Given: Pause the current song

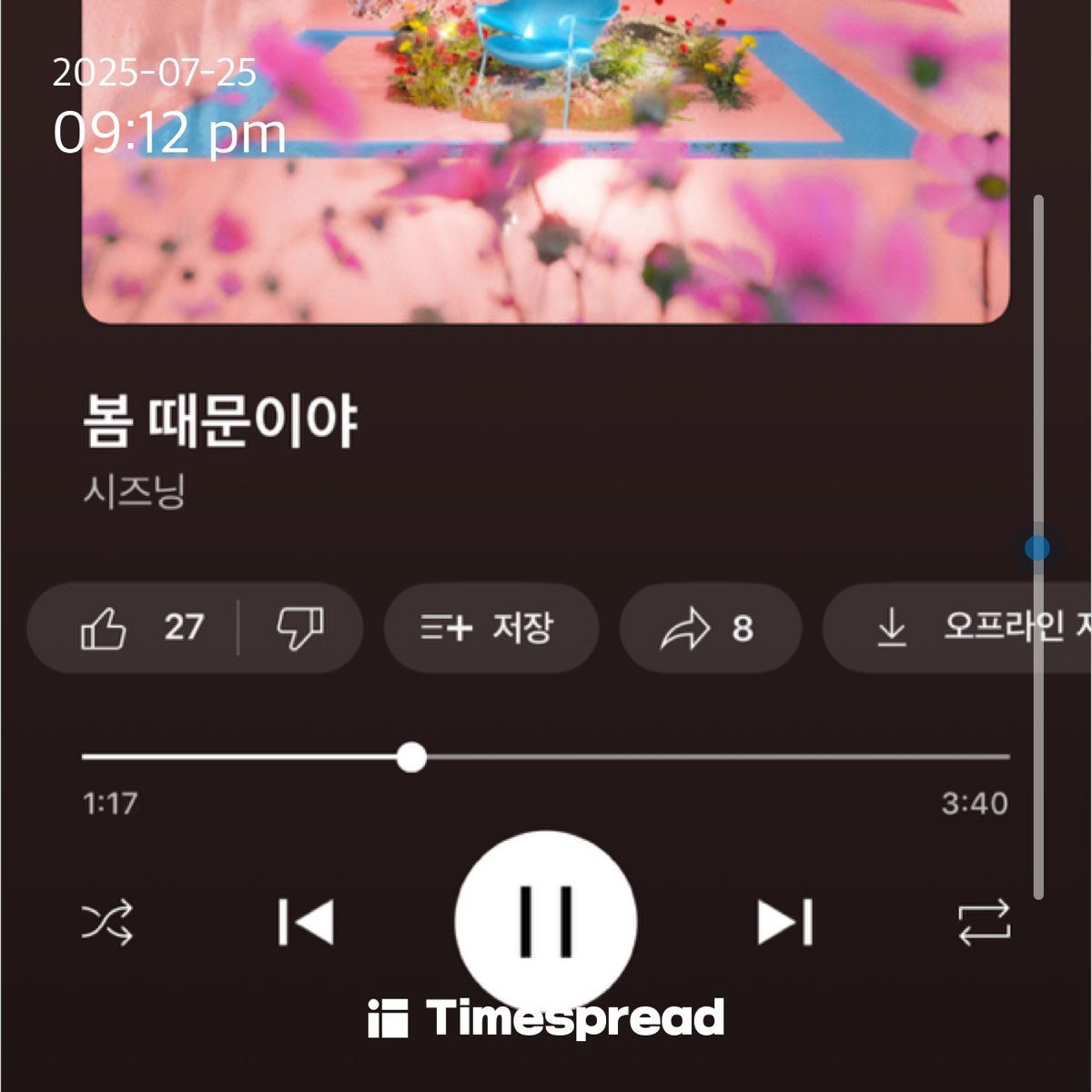Looking at the screenshot, I should [546, 921].
